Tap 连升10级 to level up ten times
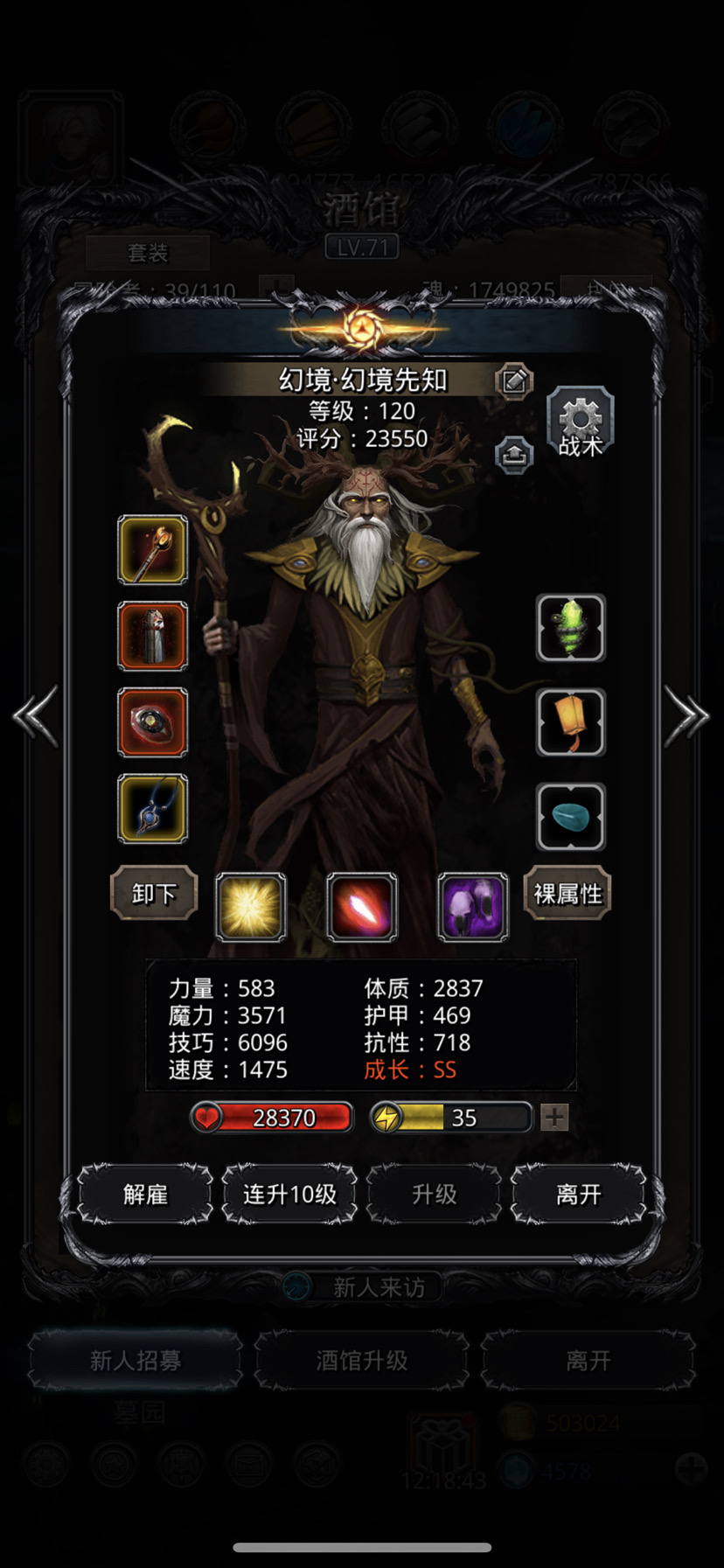 click(289, 1194)
